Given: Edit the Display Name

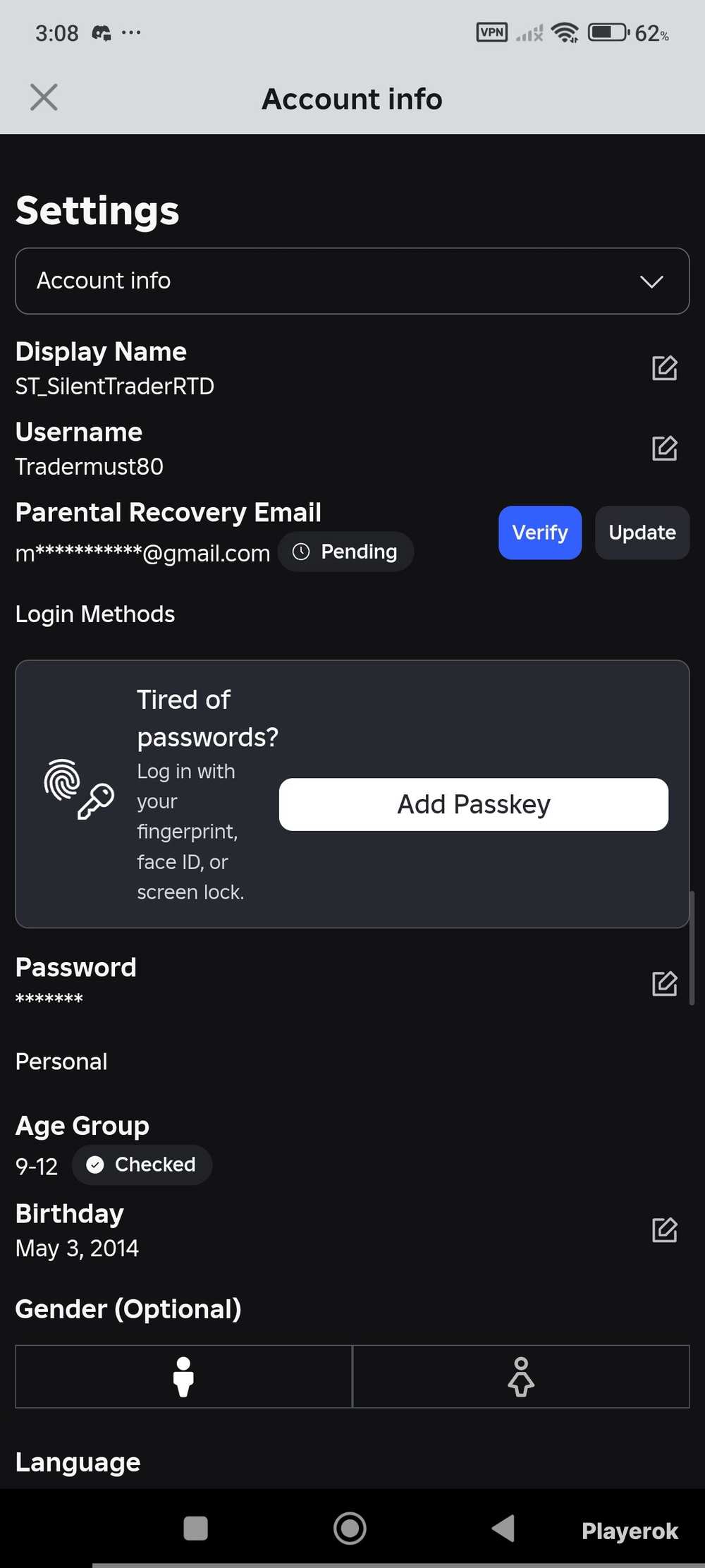Looking at the screenshot, I should [x=664, y=368].
